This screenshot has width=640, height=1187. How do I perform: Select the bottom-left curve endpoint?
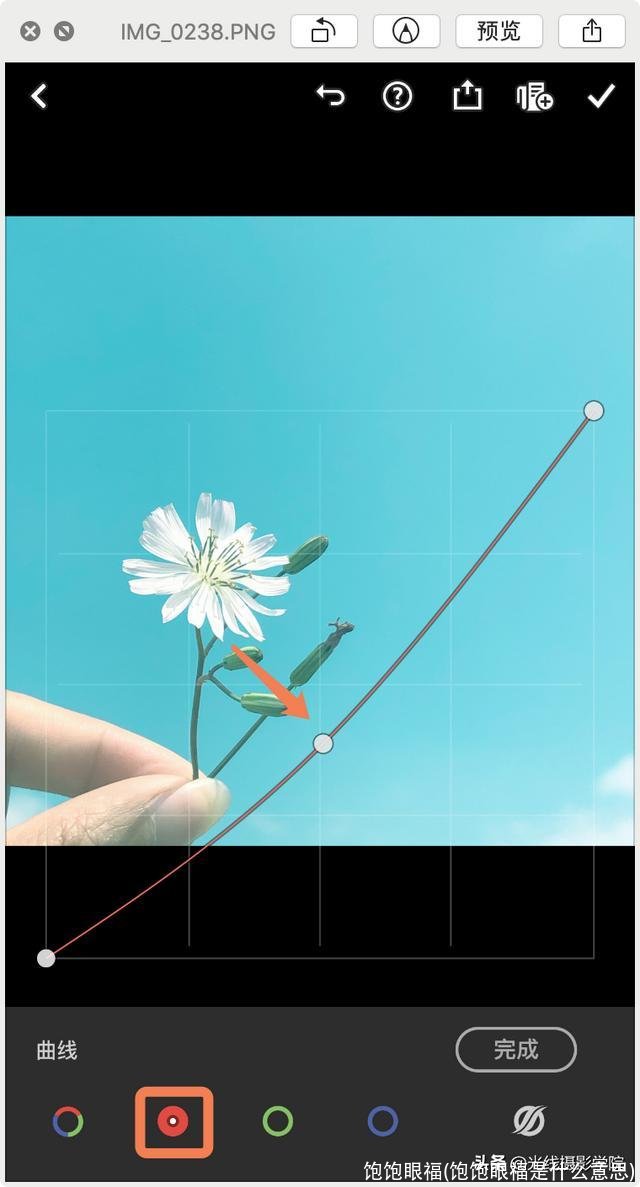(46, 958)
